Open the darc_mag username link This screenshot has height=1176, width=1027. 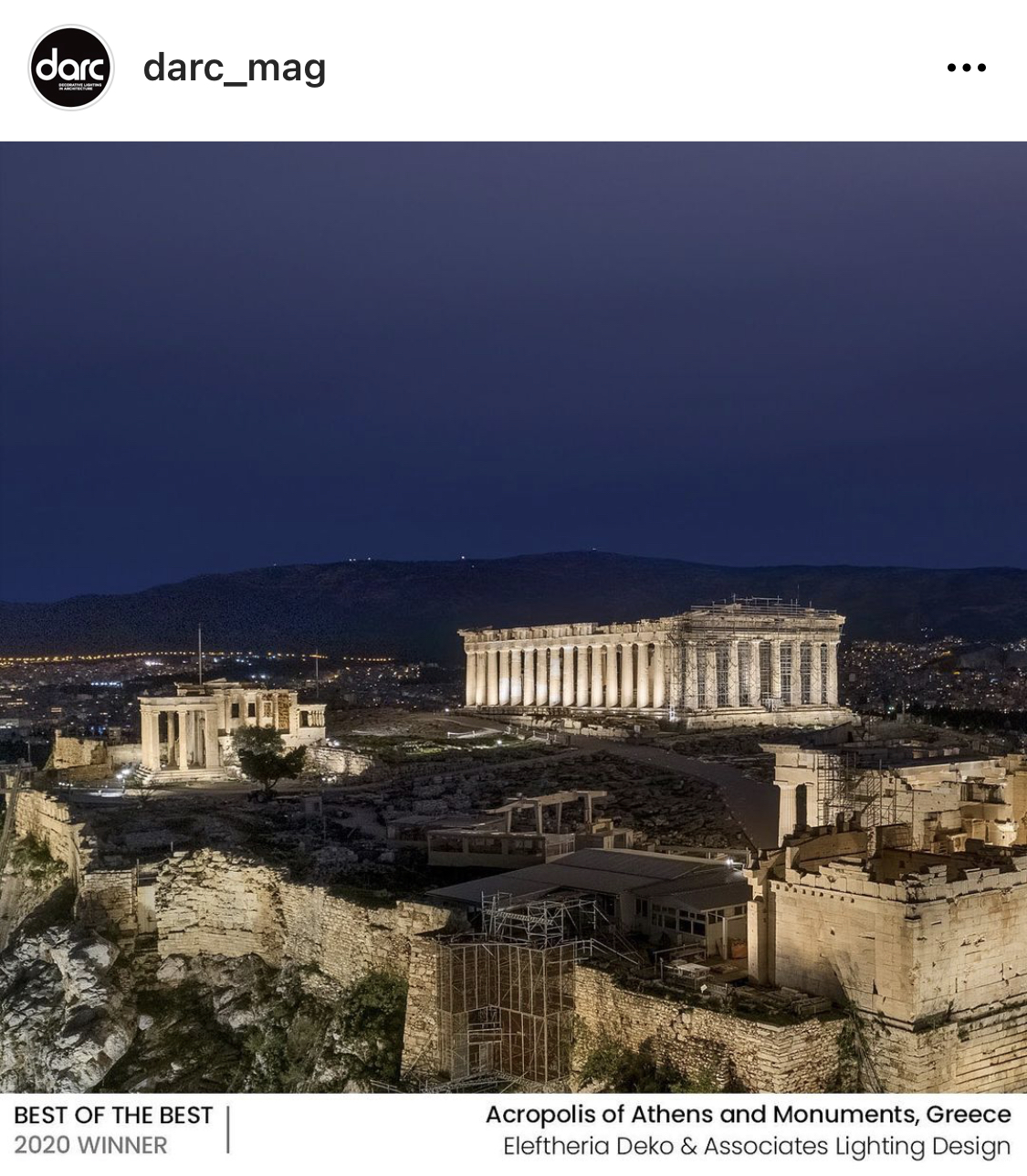coord(235,68)
